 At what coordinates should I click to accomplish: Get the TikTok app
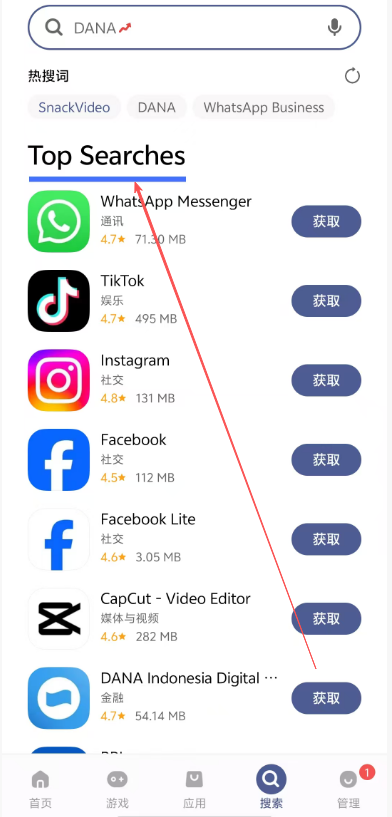tap(326, 301)
